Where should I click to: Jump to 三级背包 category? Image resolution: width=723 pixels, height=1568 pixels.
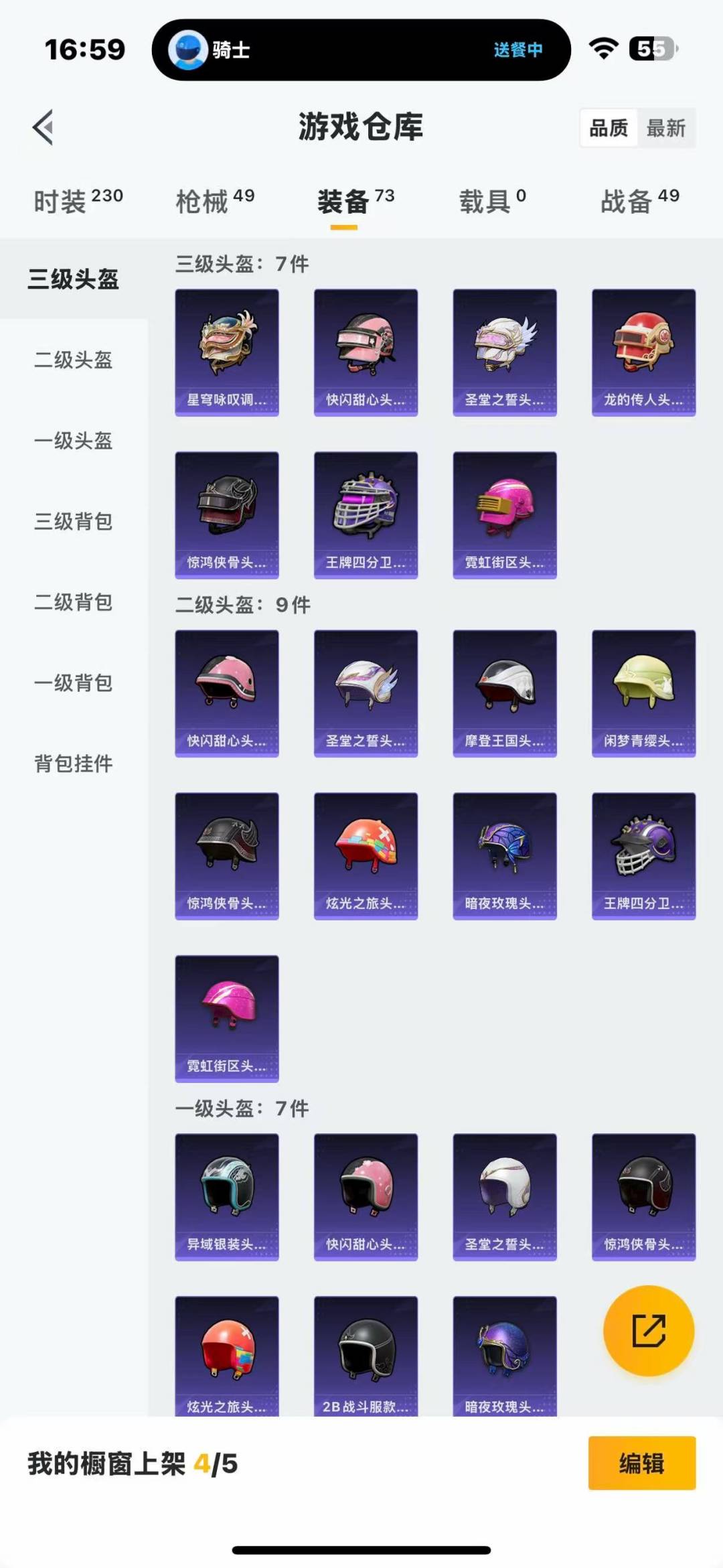[74, 522]
